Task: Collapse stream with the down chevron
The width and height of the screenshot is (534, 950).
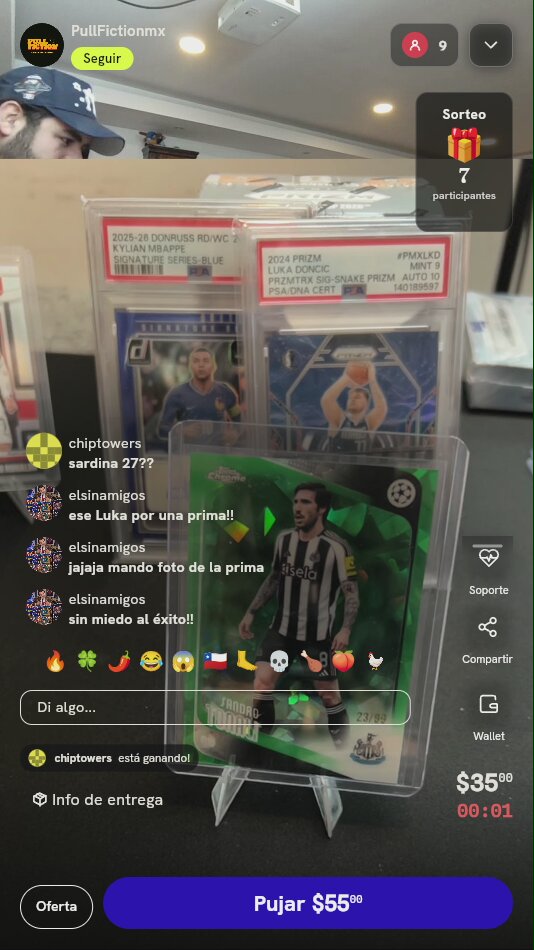Action: coord(491,45)
